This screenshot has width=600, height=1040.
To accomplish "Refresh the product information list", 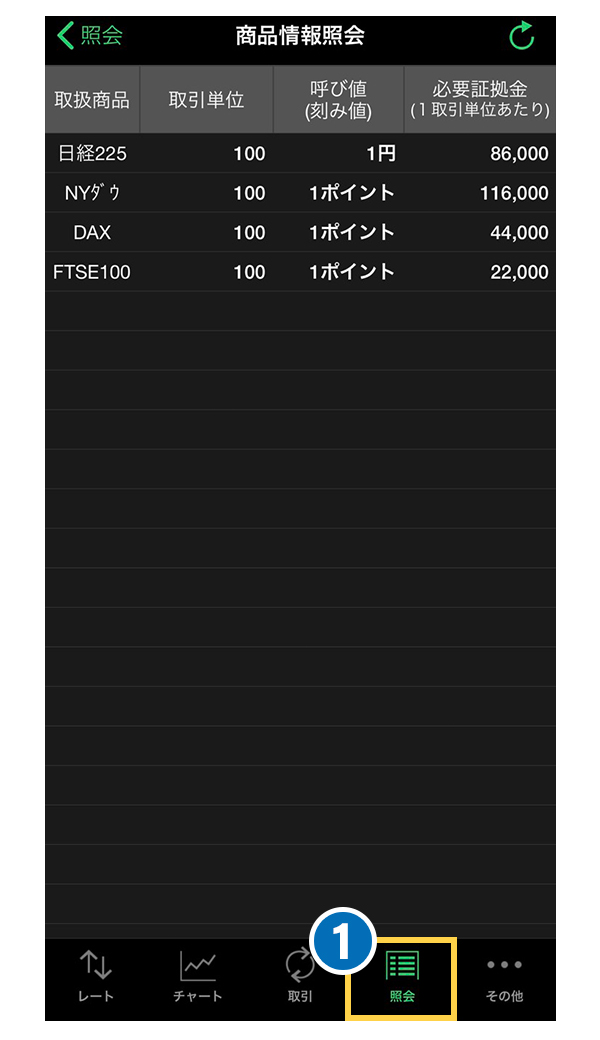I will [x=522, y=37].
